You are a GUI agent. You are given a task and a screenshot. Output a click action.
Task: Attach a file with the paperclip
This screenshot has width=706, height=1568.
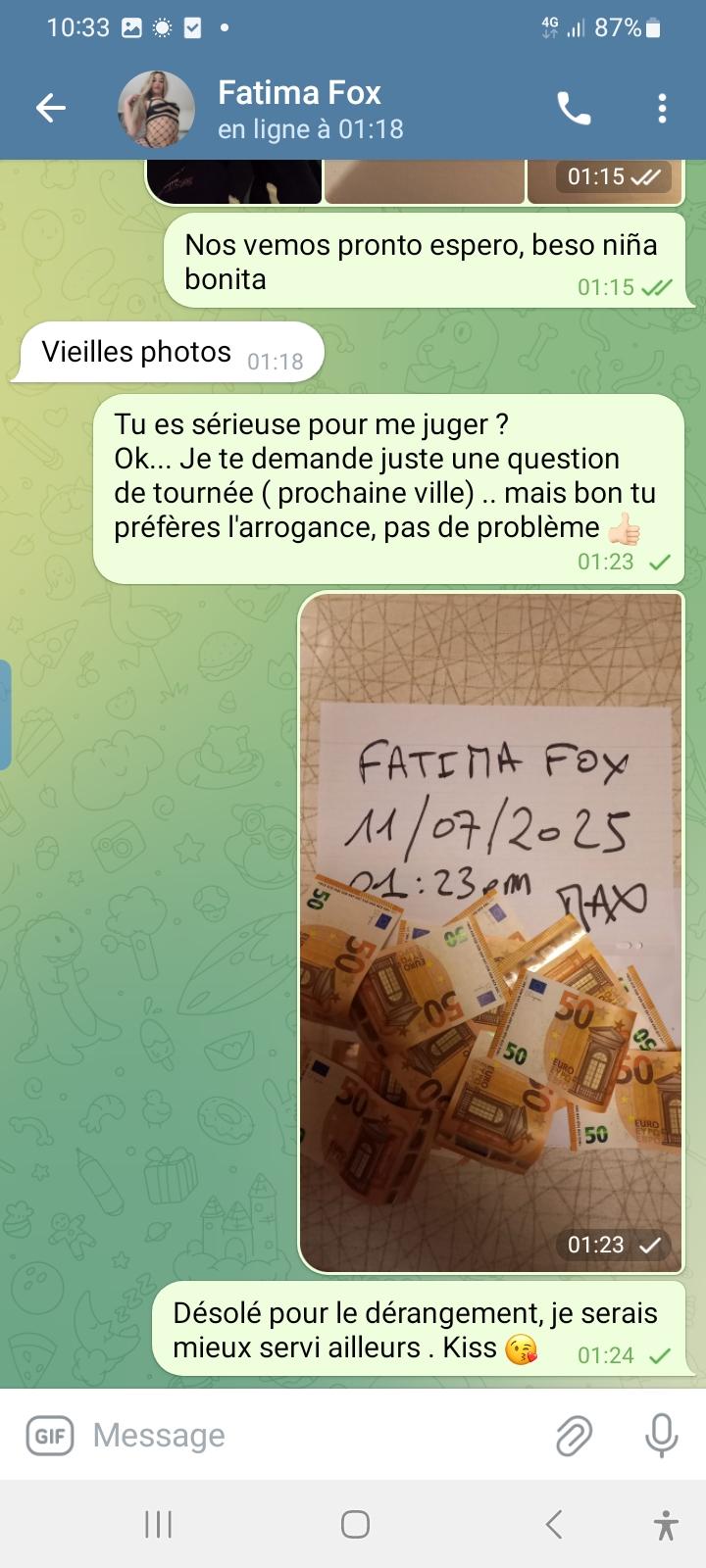pyautogui.click(x=574, y=1436)
